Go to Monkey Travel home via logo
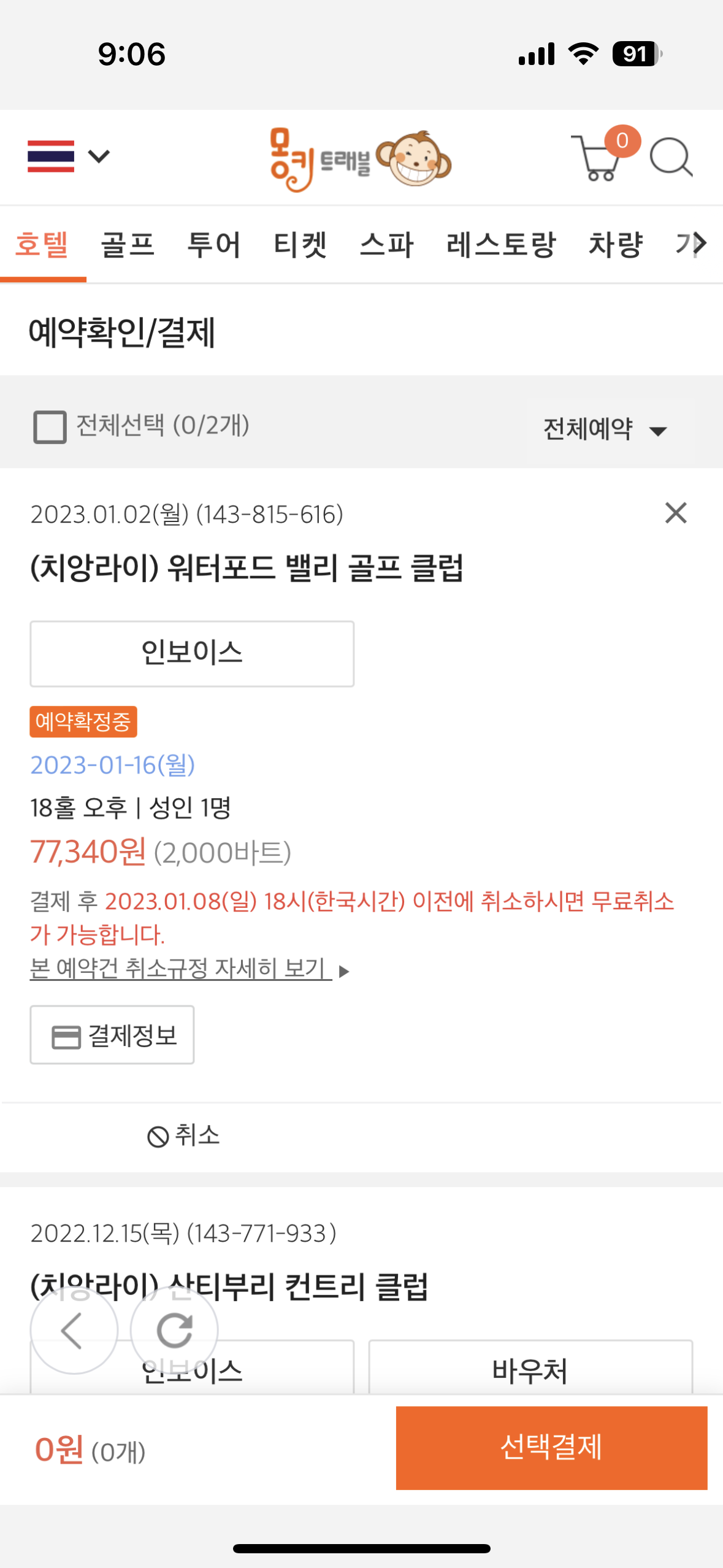Screen dimensions: 723x1568 pos(361,159)
